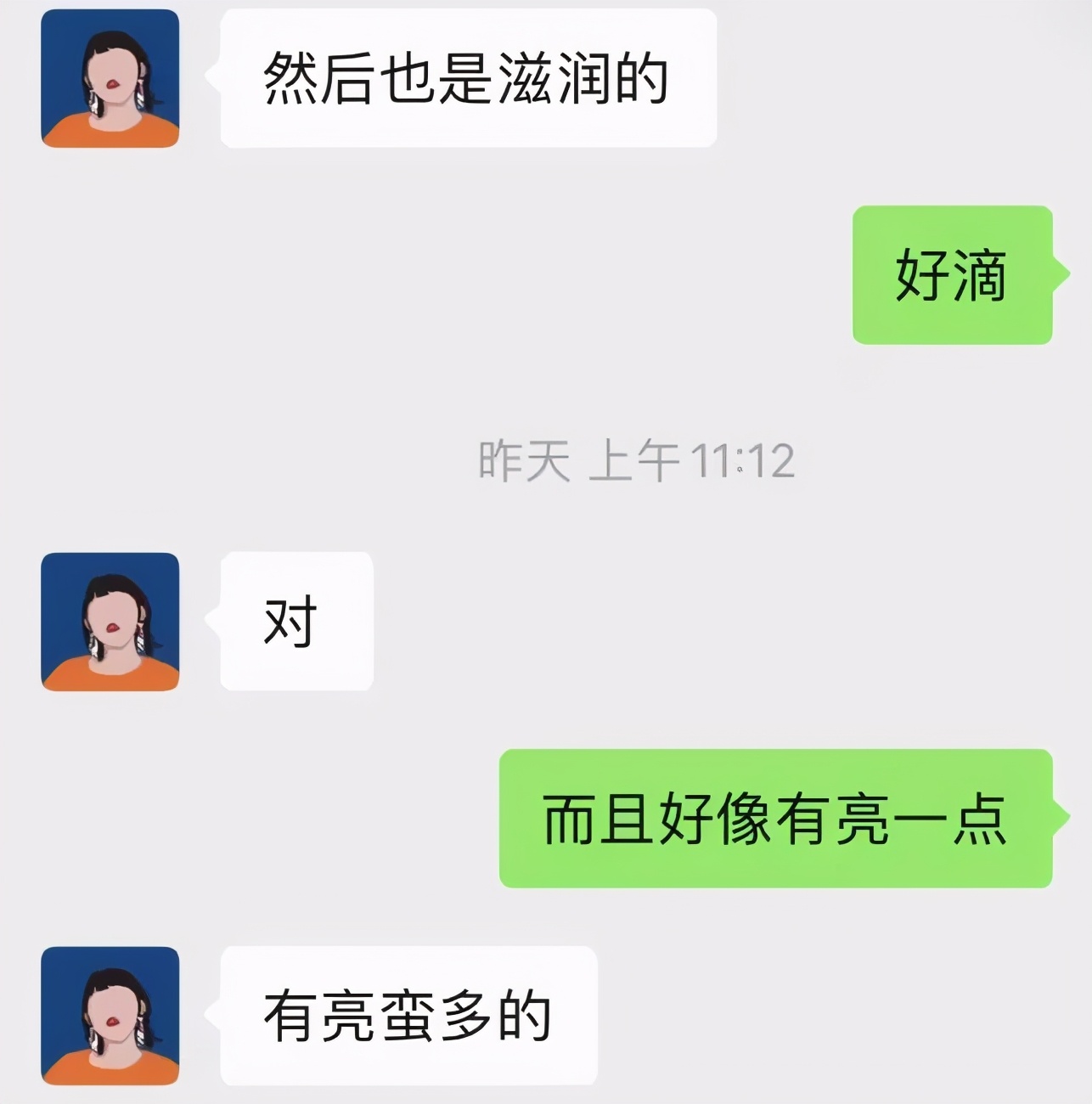1092x1104 pixels.
Task: View profile from avatar beside 有亮蛮多的
Action: pyautogui.click(x=110, y=1016)
